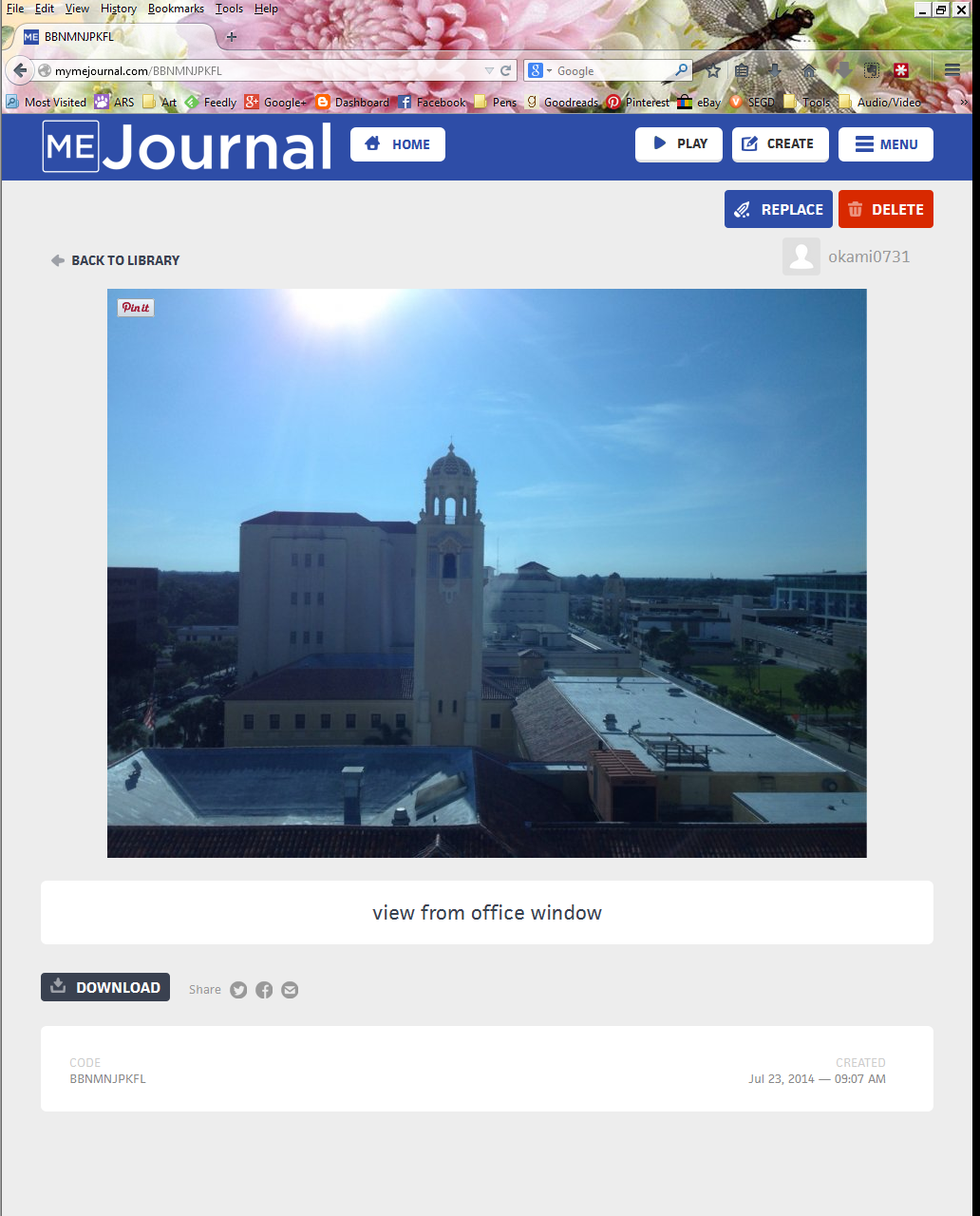
Task: Focus the browser address bar
Action: pyautogui.click(x=266, y=71)
